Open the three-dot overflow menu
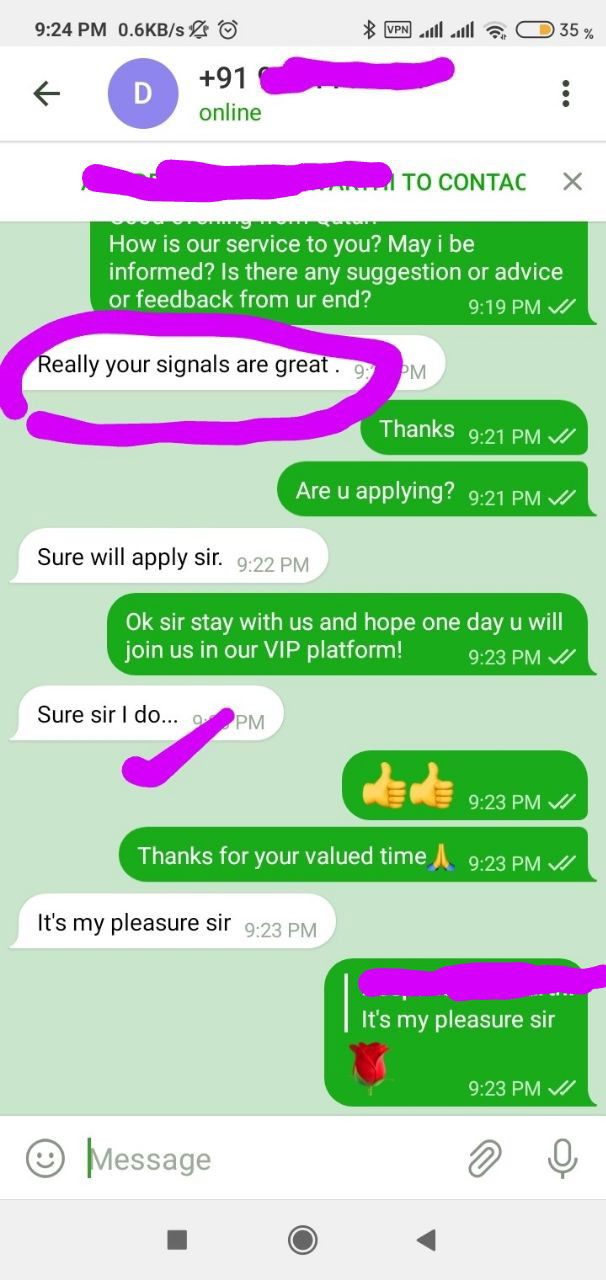 tap(565, 94)
